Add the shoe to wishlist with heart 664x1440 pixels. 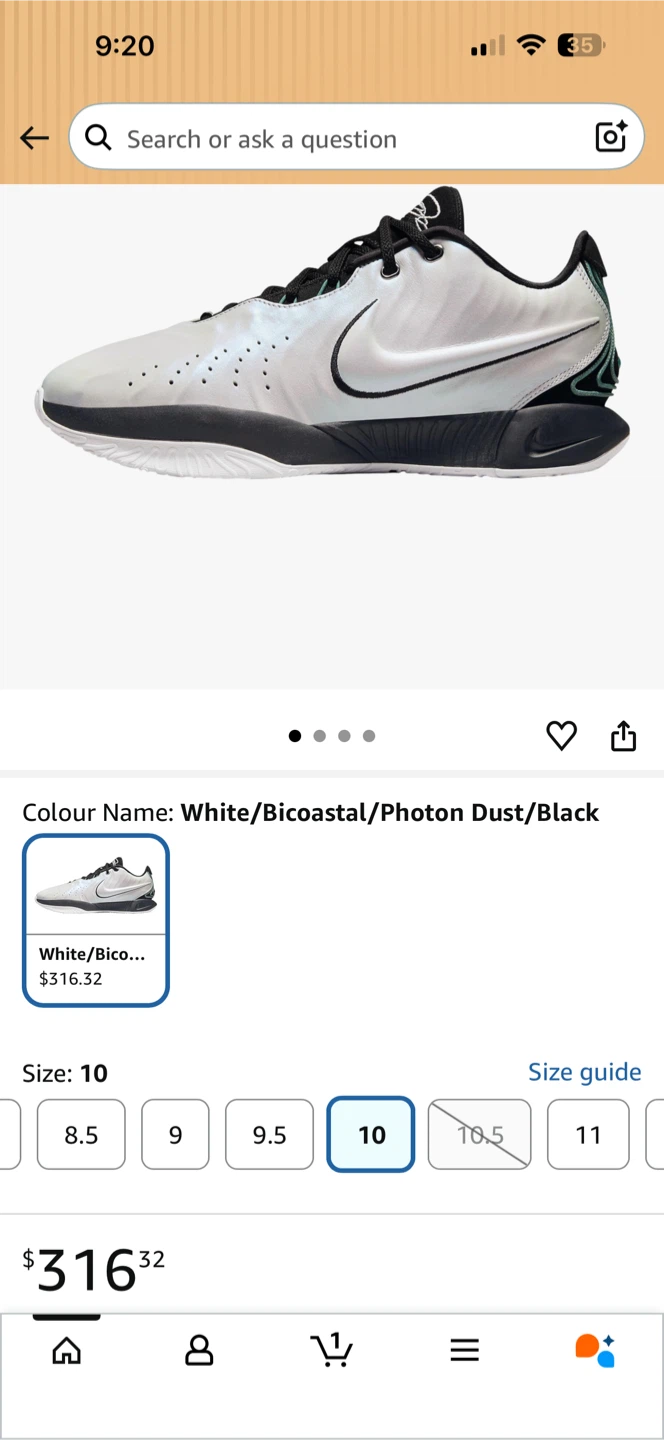click(x=562, y=736)
